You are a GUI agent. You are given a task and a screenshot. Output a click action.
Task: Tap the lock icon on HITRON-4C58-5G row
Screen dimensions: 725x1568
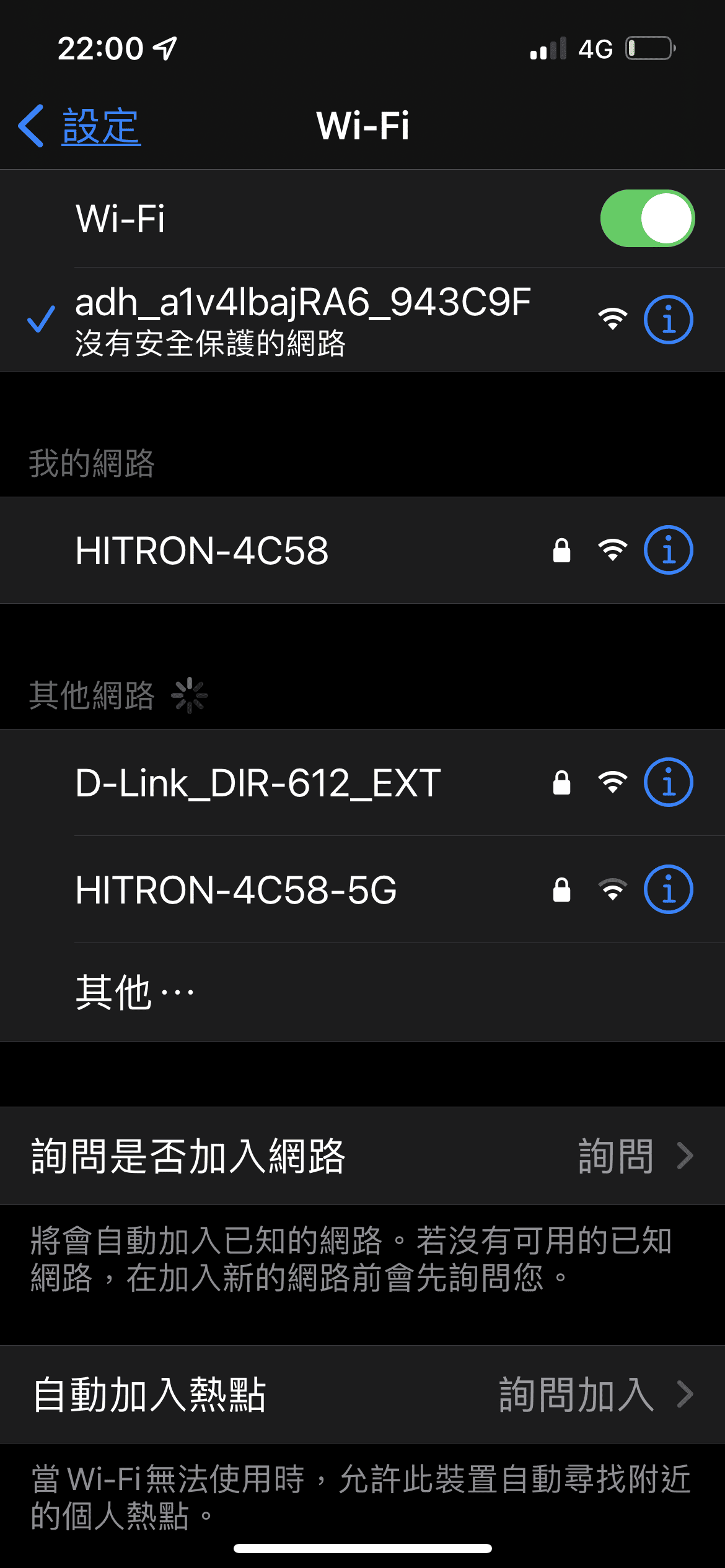click(x=561, y=891)
